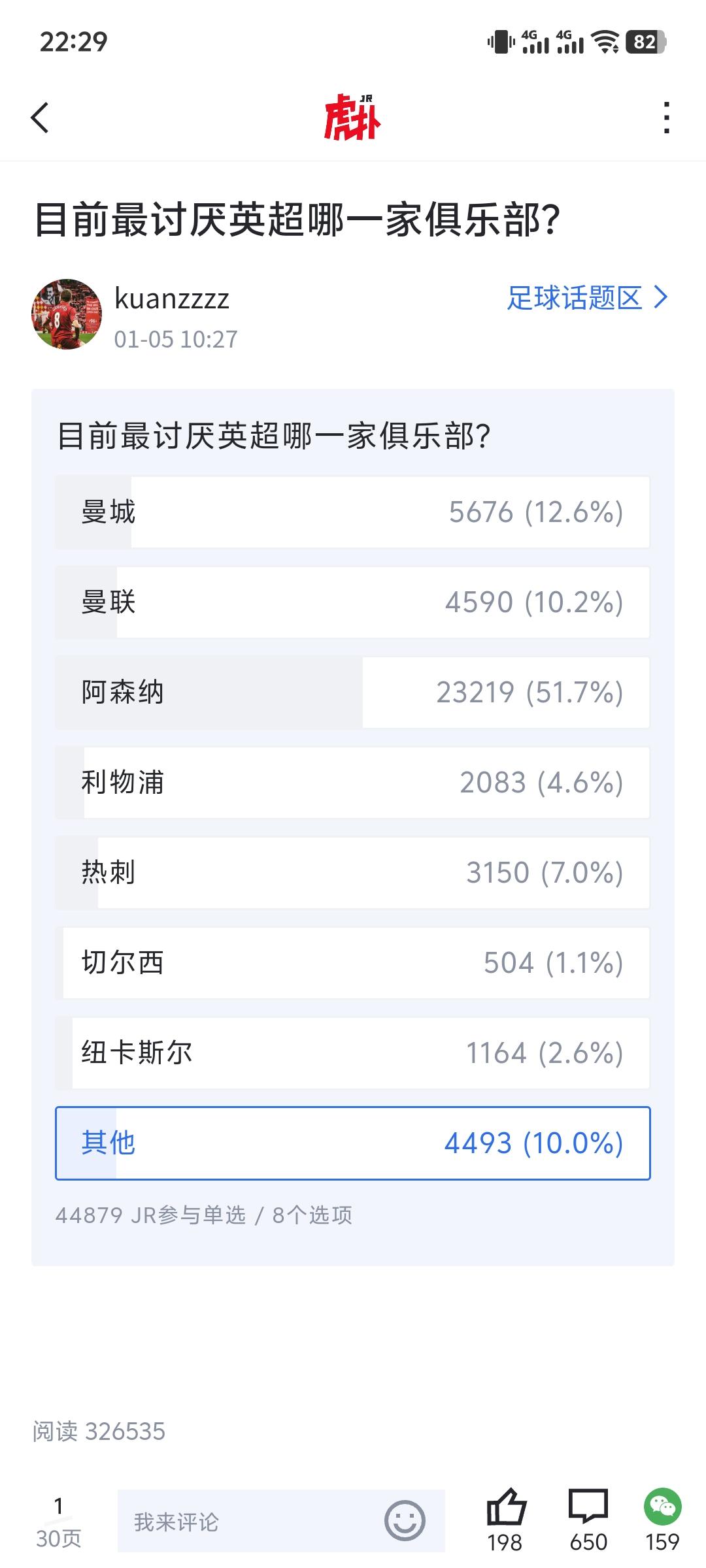Image resolution: width=706 pixels, height=1568 pixels.
Task: Open the three-dot overflow menu
Action: click(666, 118)
